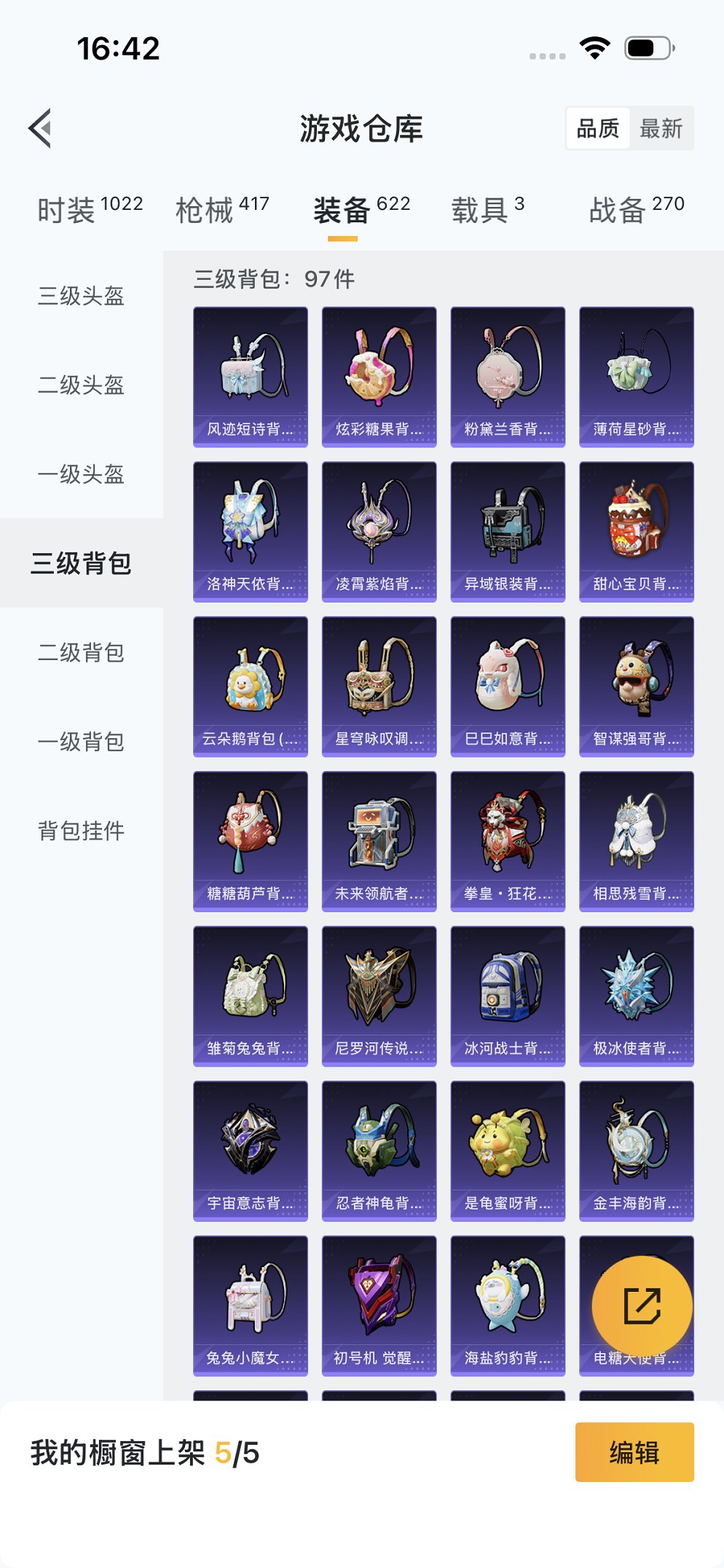View the 拳皇·狂花 backpack

click(x=508, y=841)
